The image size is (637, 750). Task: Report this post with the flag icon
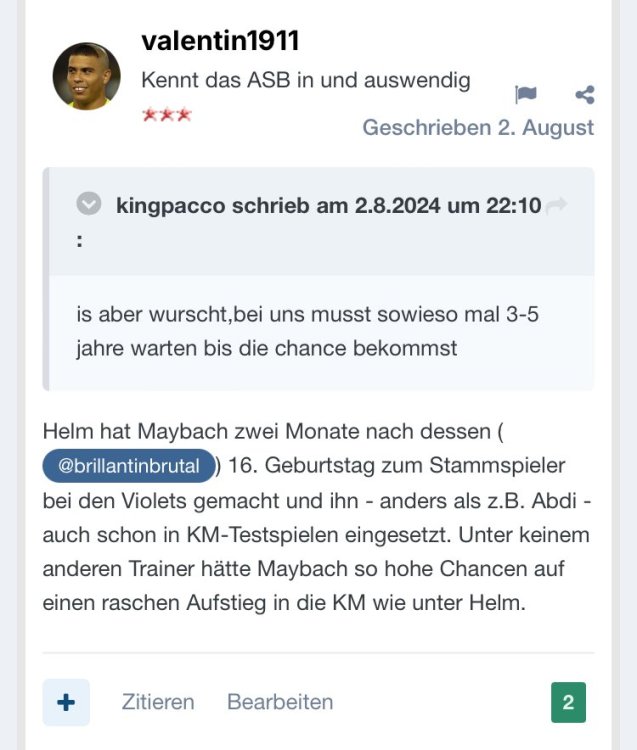pos(526,95)
